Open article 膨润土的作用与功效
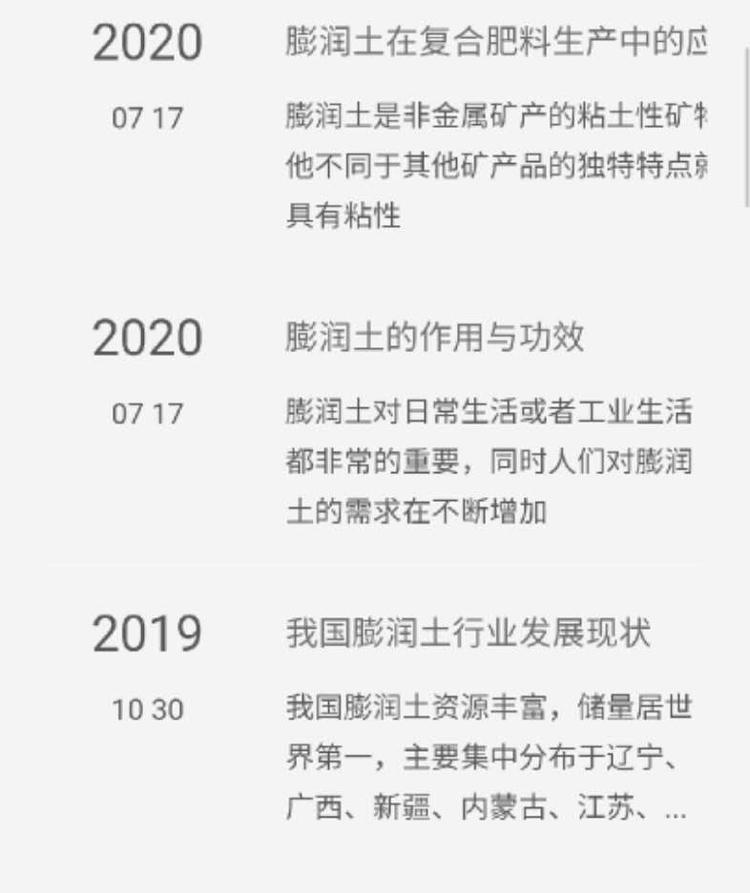This screenshot has height=893, width=750. click(x=435, y=338)
